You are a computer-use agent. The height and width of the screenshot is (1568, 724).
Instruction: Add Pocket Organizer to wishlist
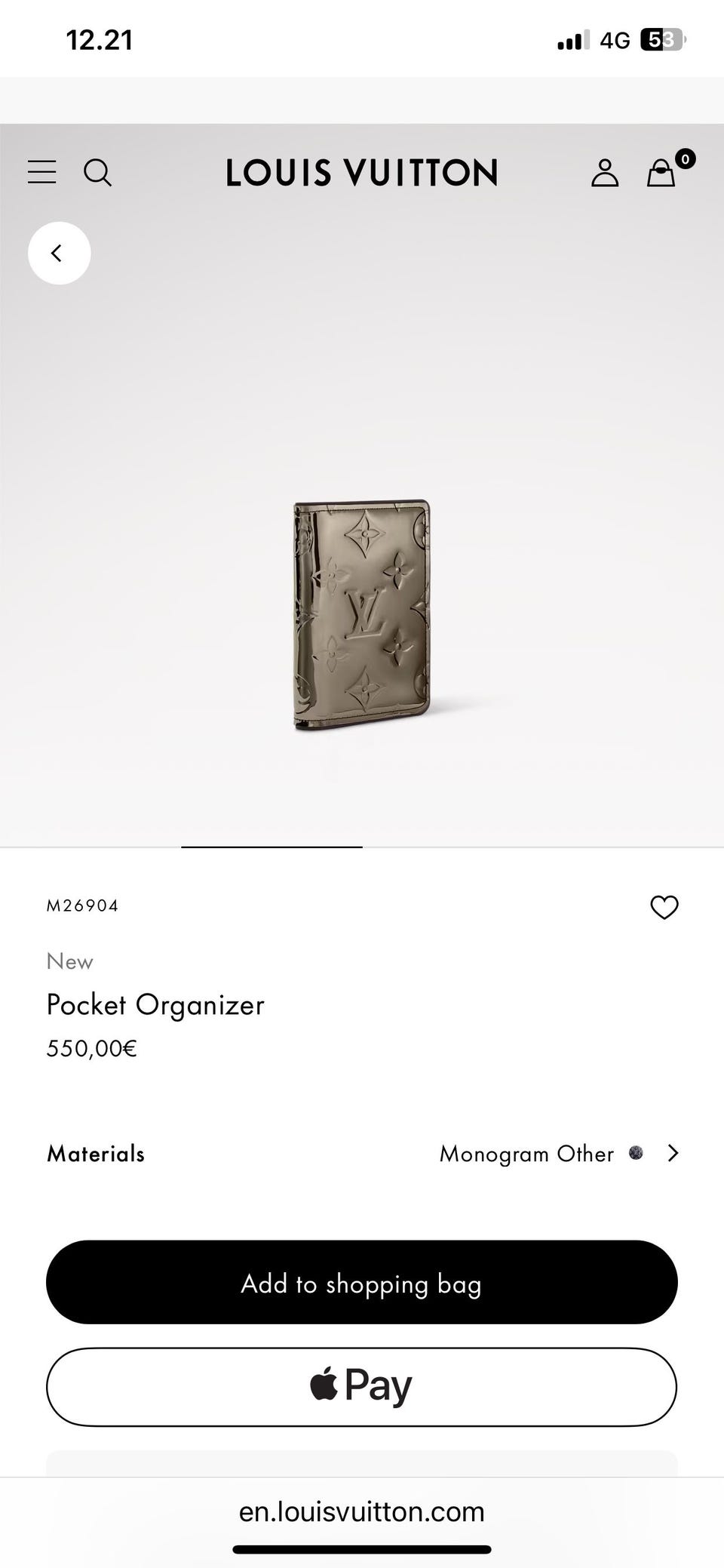coord(664,907)
